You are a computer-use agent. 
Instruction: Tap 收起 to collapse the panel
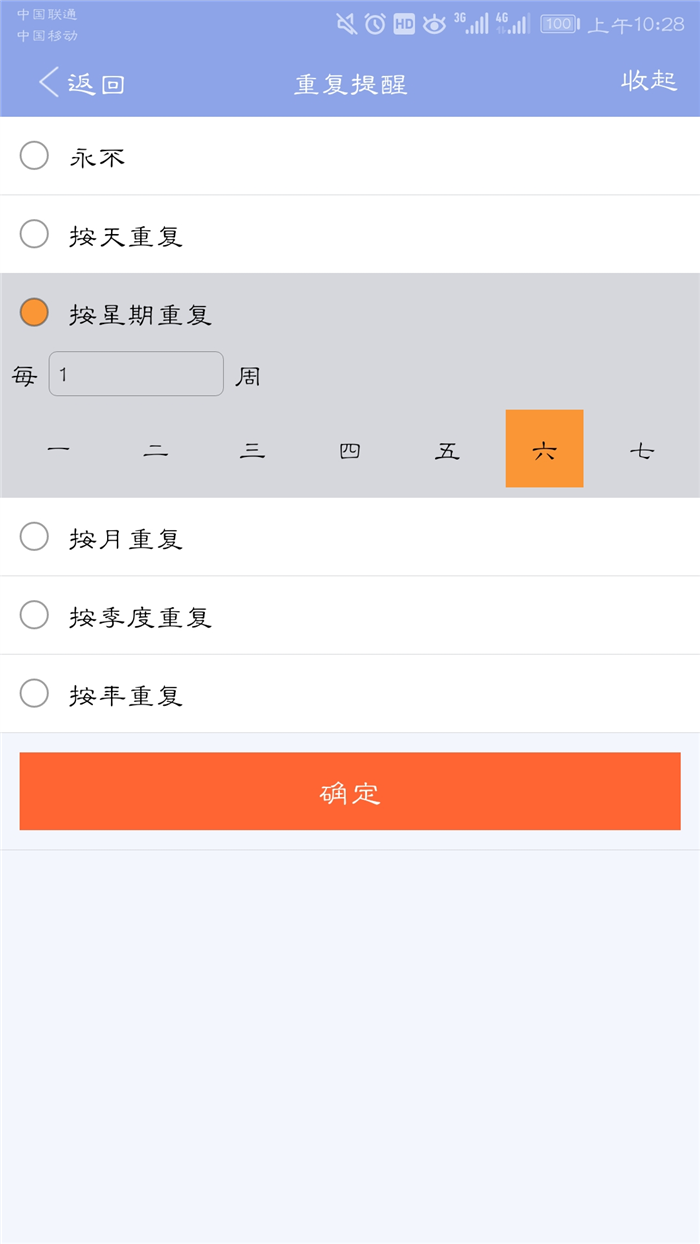(649, 81)
